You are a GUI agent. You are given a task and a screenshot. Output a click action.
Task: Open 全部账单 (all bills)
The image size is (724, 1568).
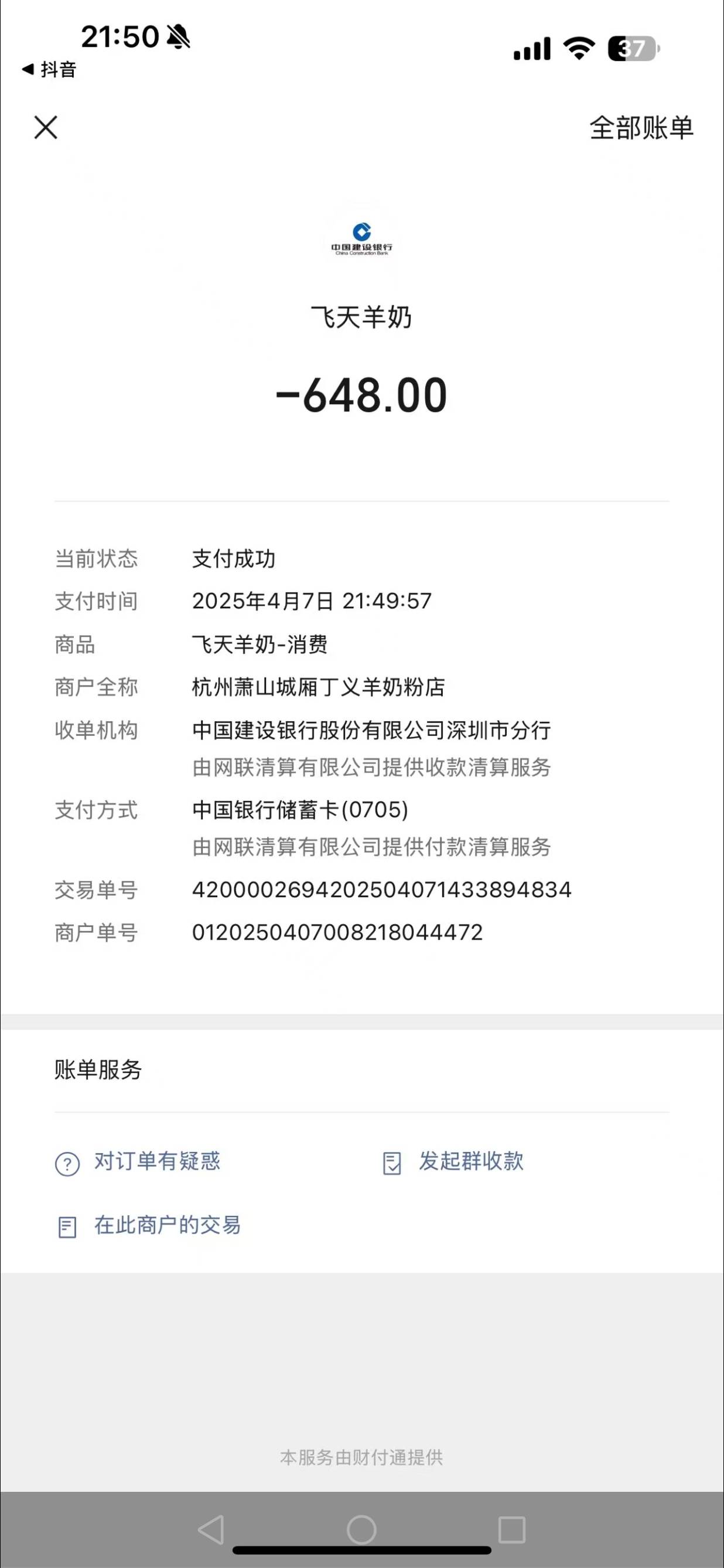click(641, 128)
